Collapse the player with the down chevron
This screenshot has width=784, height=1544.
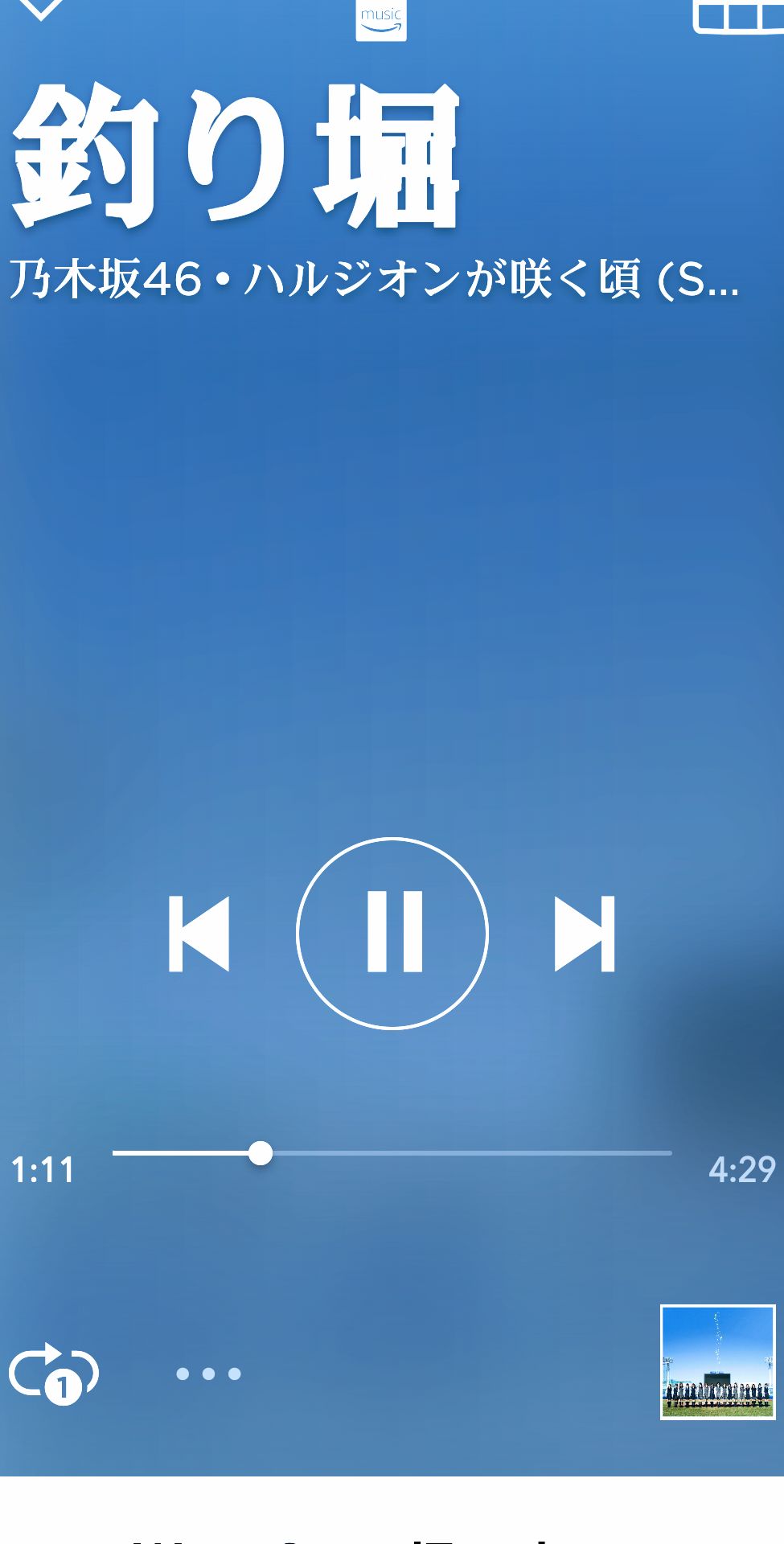[40, 10]
